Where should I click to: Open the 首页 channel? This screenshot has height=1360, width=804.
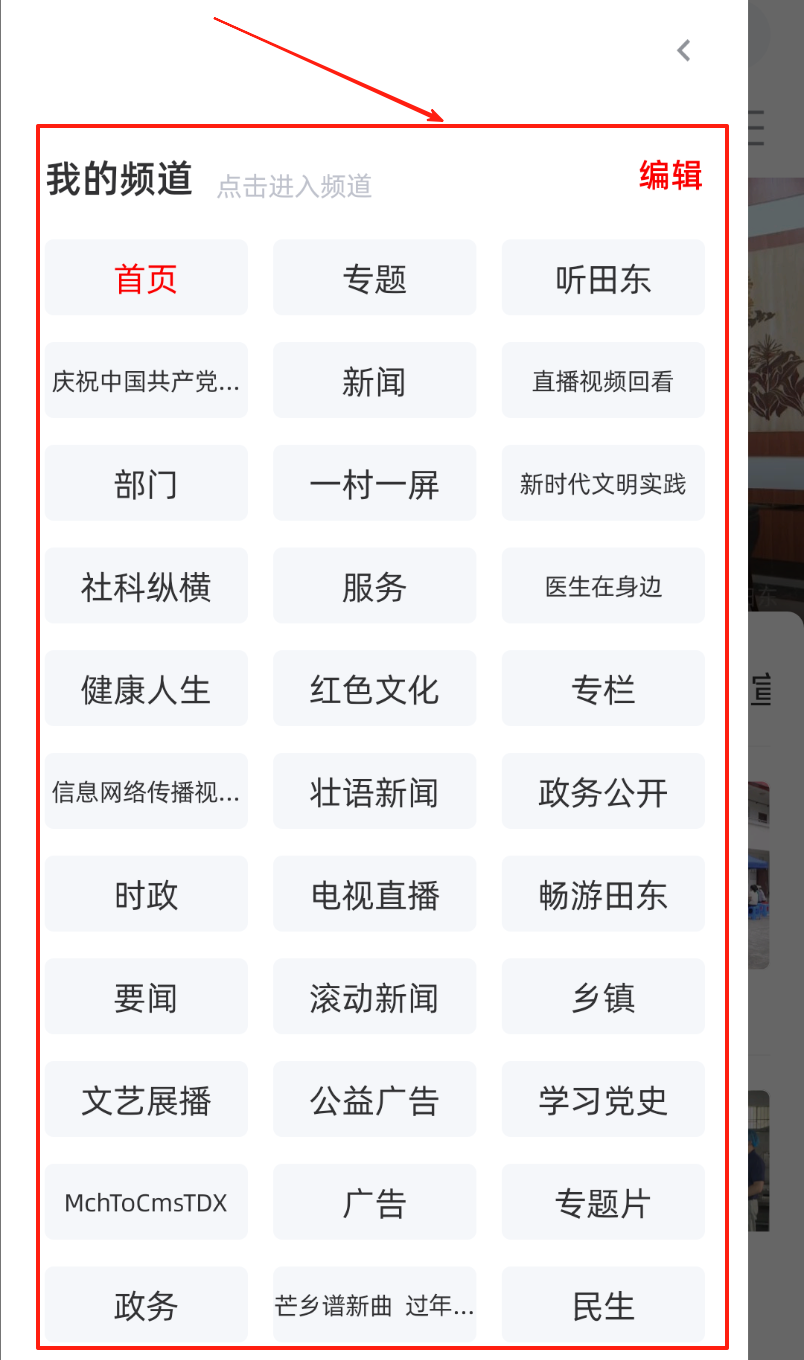146,278
